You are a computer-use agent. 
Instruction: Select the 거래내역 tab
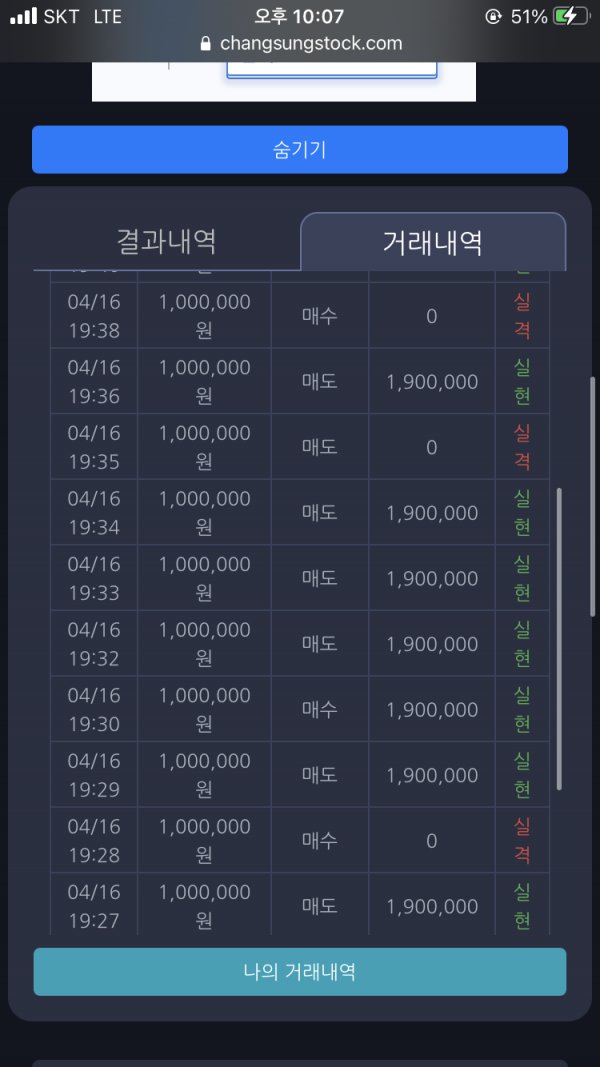coord(433,242)
